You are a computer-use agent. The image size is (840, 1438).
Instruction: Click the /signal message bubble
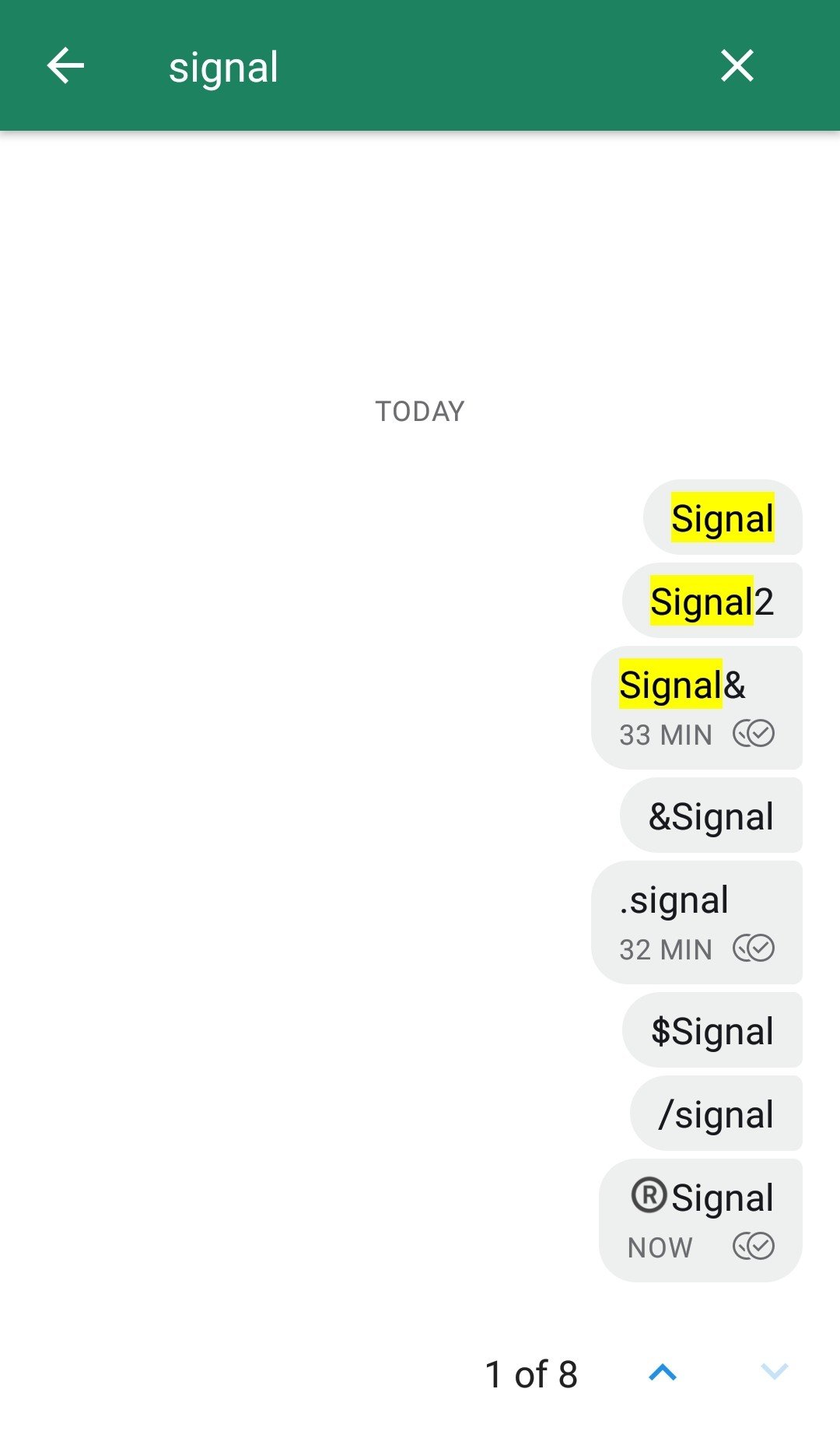[x=715, y=1113]
